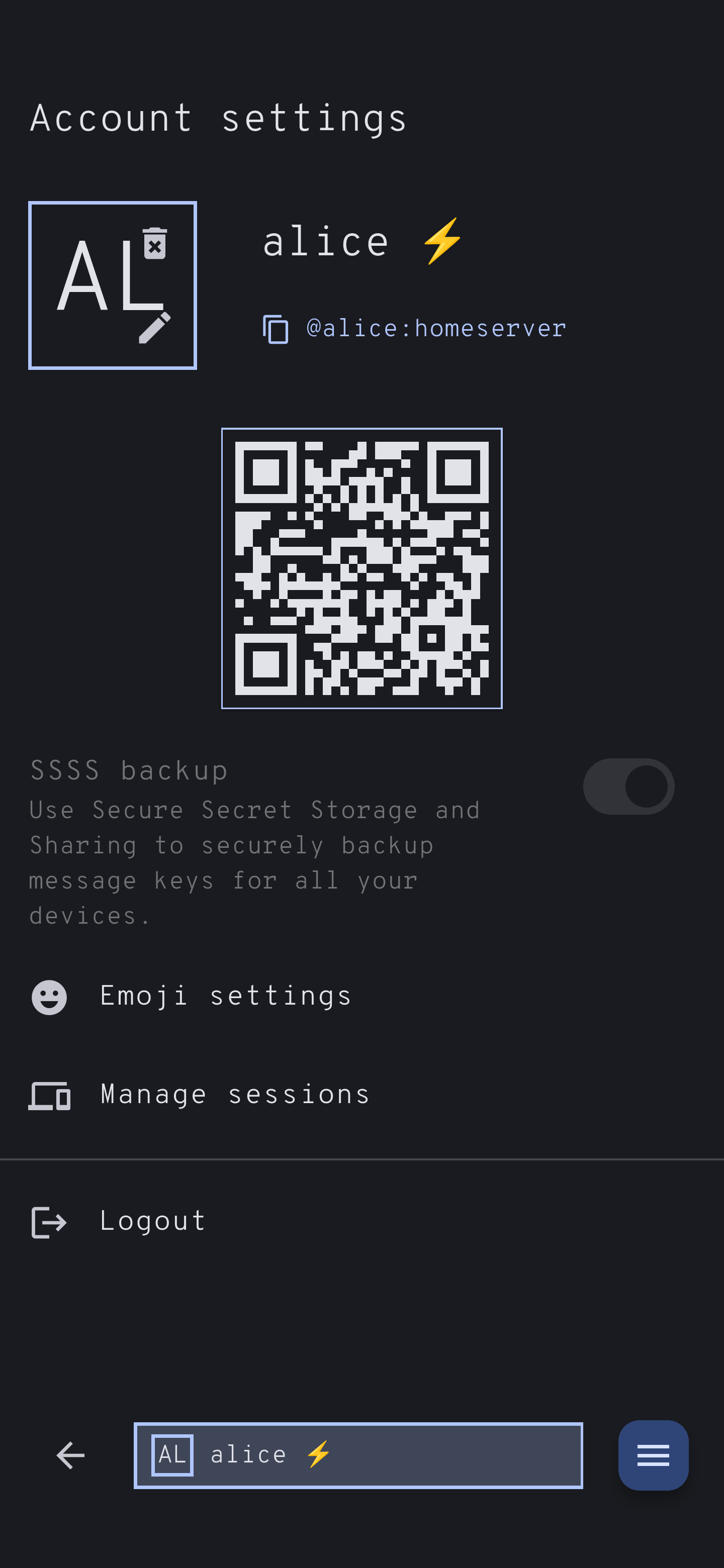Screen dimensions: 724x1568
Task: Open Manage sessions
Action: click(361, 1095)
